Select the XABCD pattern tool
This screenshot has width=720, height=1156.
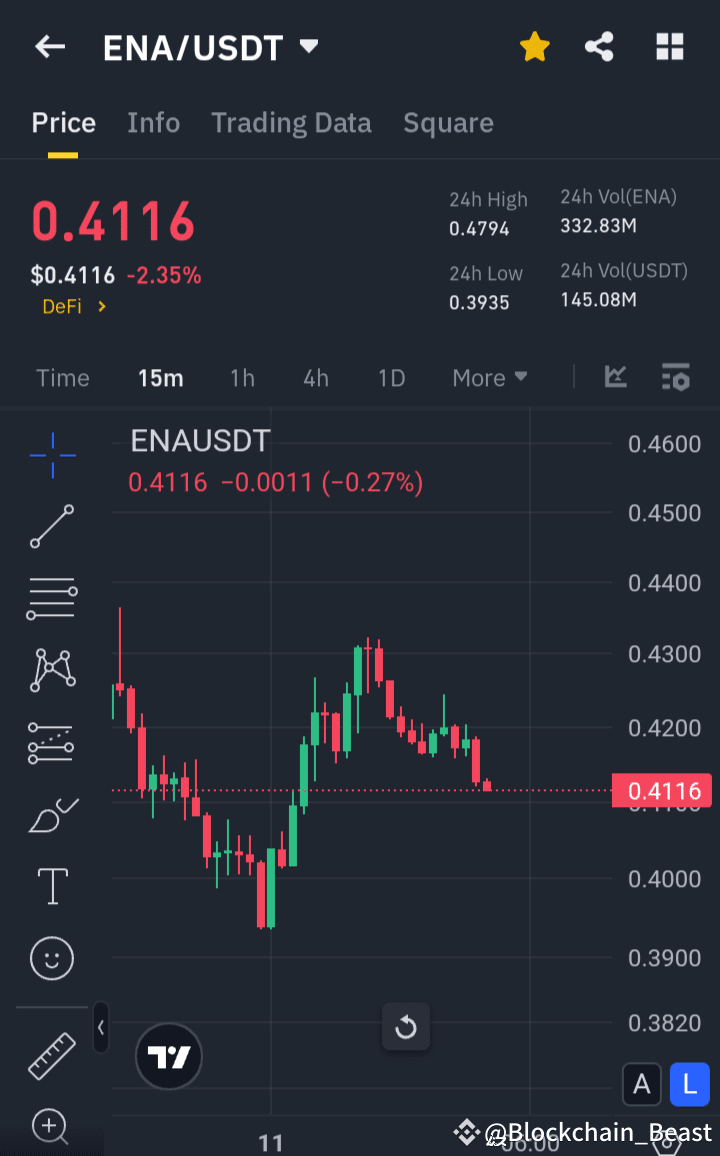(51, 670)
